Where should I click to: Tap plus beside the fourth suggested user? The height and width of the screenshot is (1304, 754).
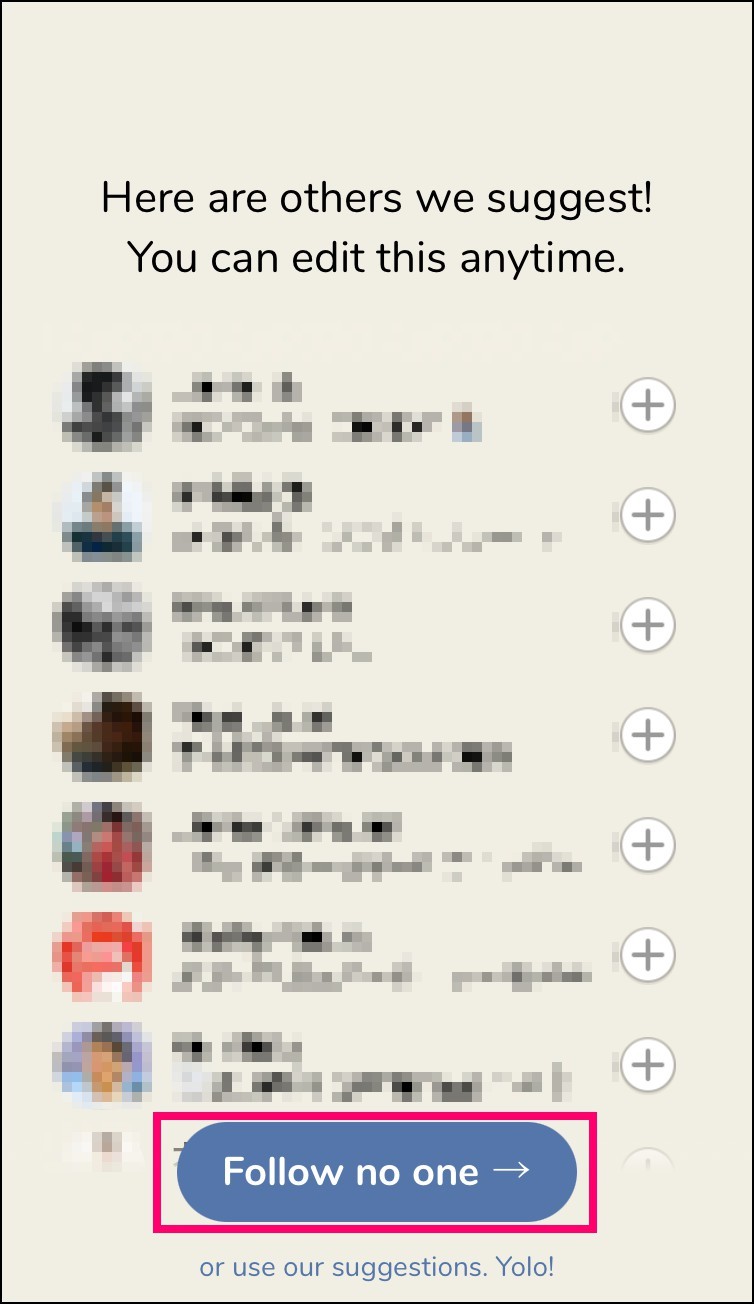(649, 735)
